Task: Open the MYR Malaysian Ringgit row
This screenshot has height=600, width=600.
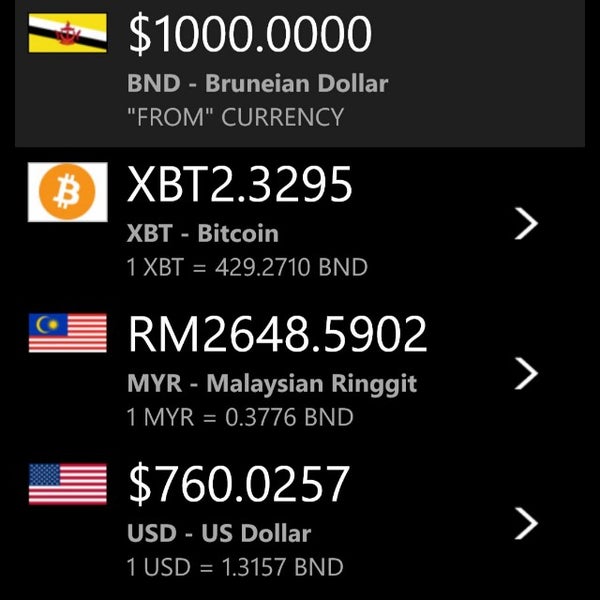Action: click(526, 374)
